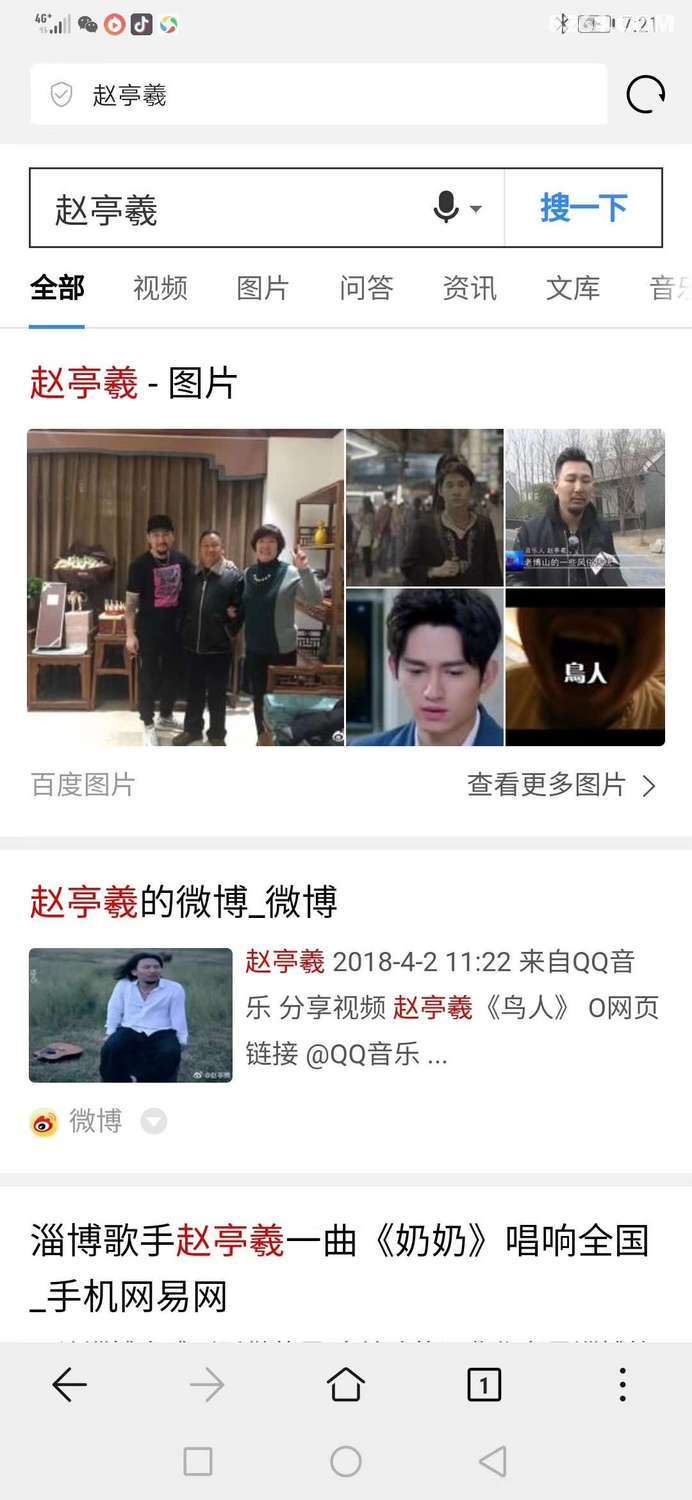Go to the 文库 tab

click(x=572, y=288)
